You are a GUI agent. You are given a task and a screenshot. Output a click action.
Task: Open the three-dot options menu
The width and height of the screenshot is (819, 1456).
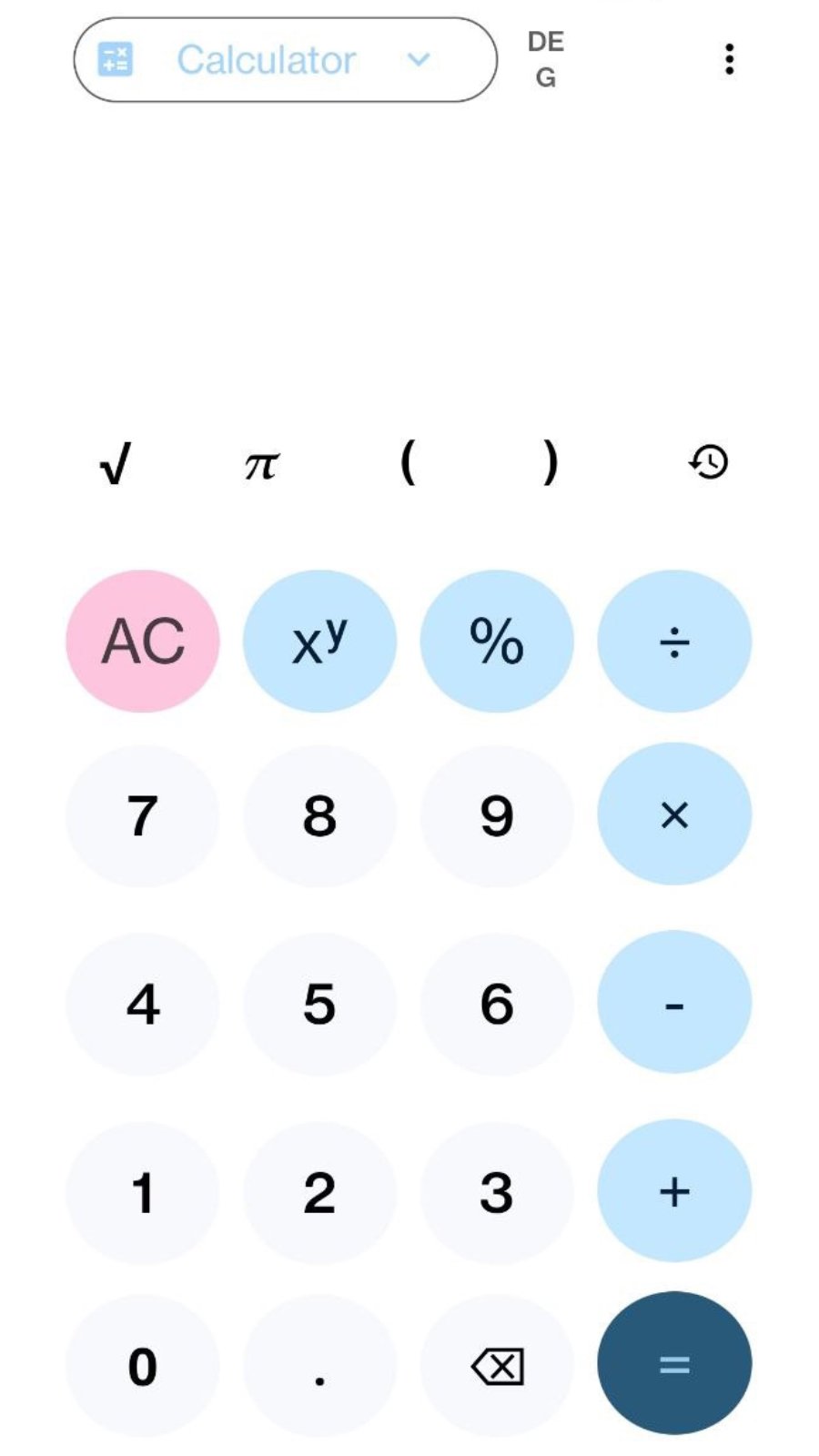point(729,58)
